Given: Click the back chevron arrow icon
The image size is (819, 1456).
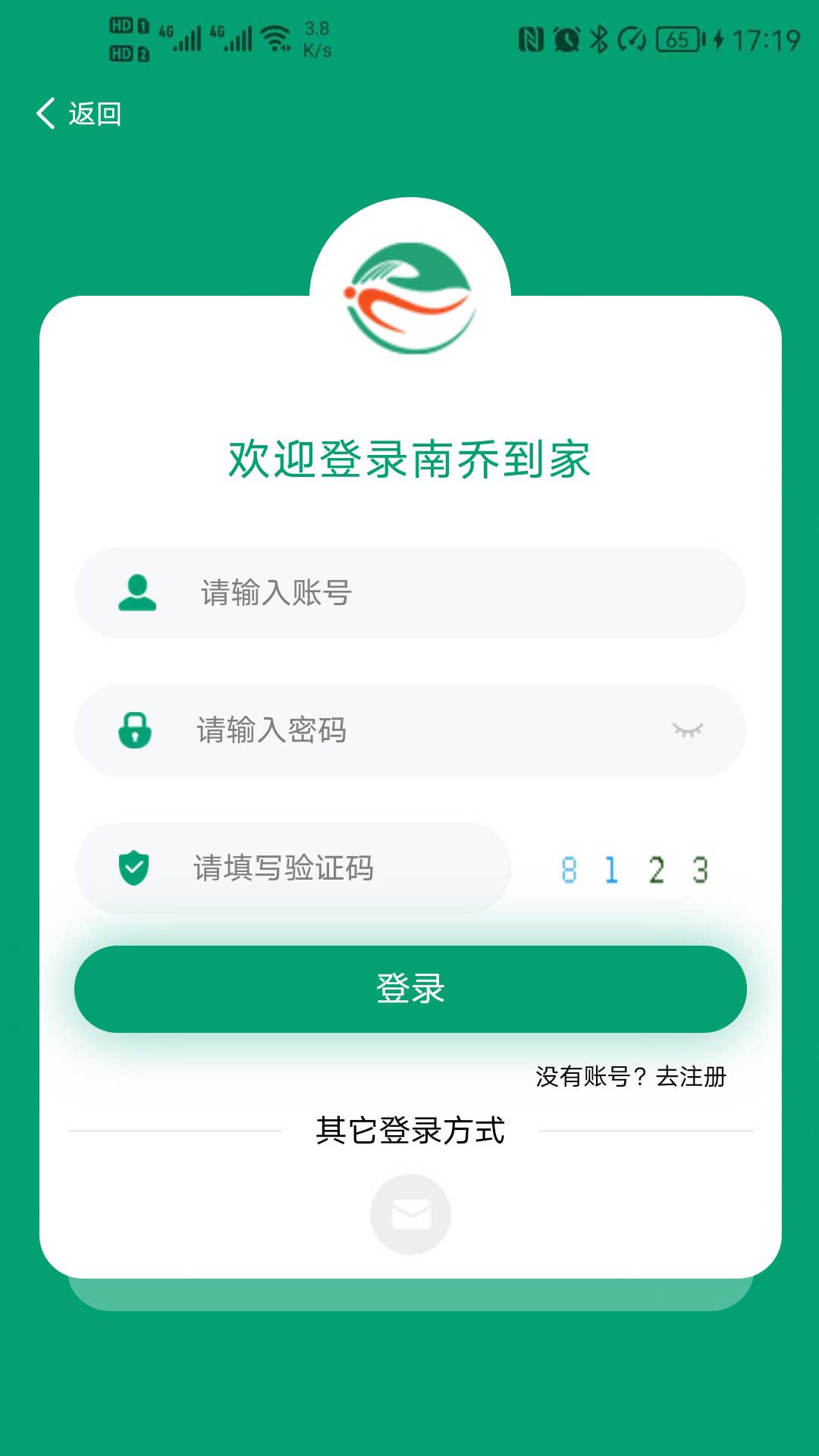Looking at the screenshot, I should pos(45,114).
